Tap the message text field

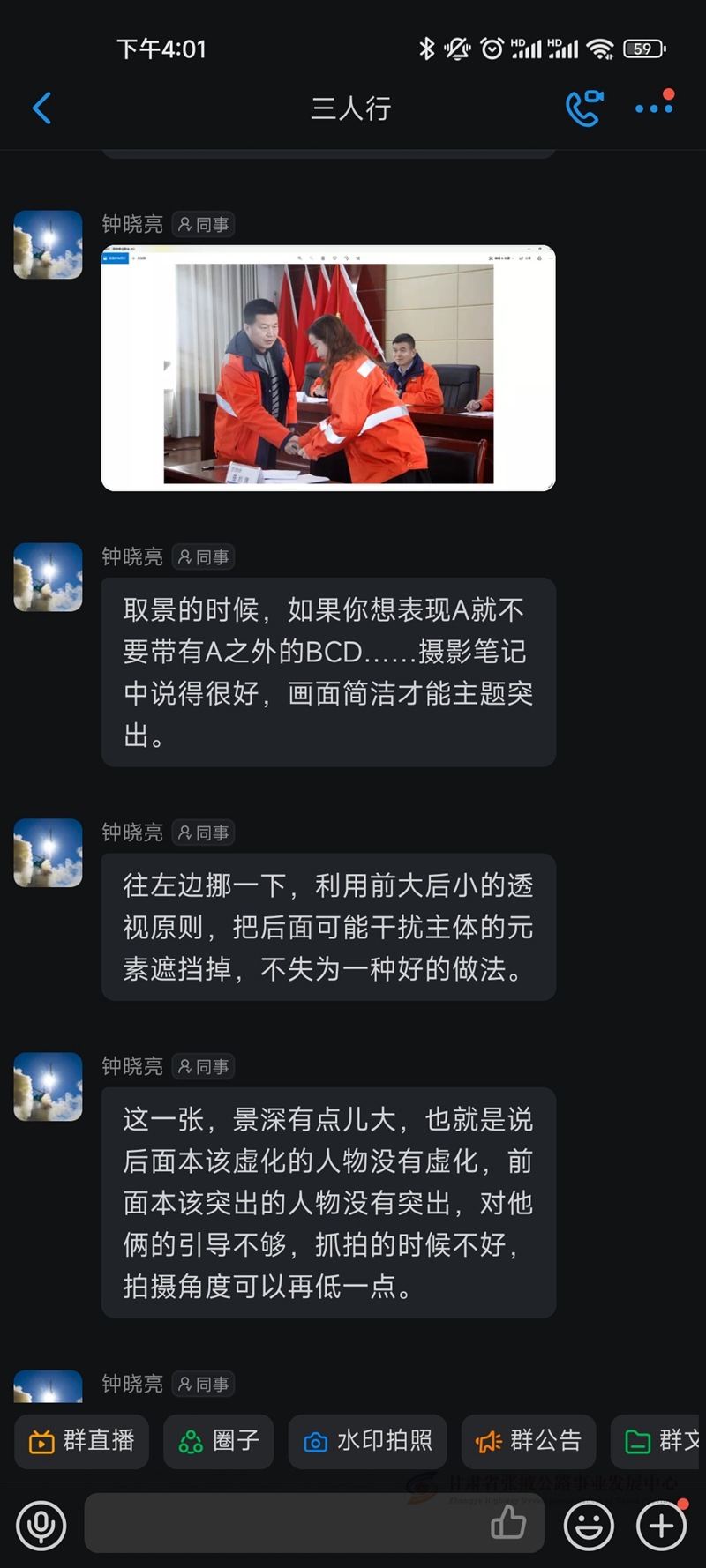pos(282,1523)
